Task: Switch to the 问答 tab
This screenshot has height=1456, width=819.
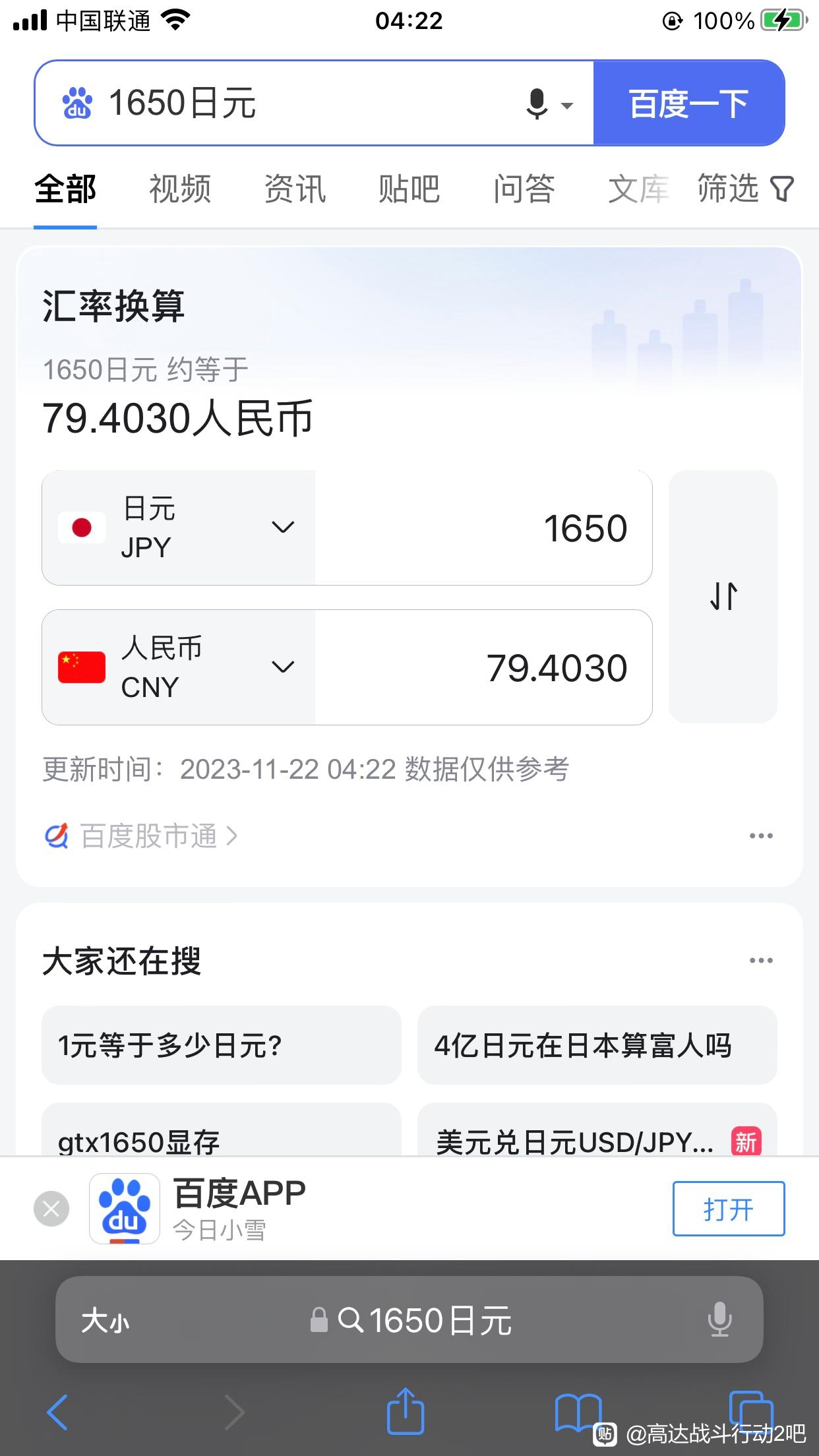Action: click(524, 189)
